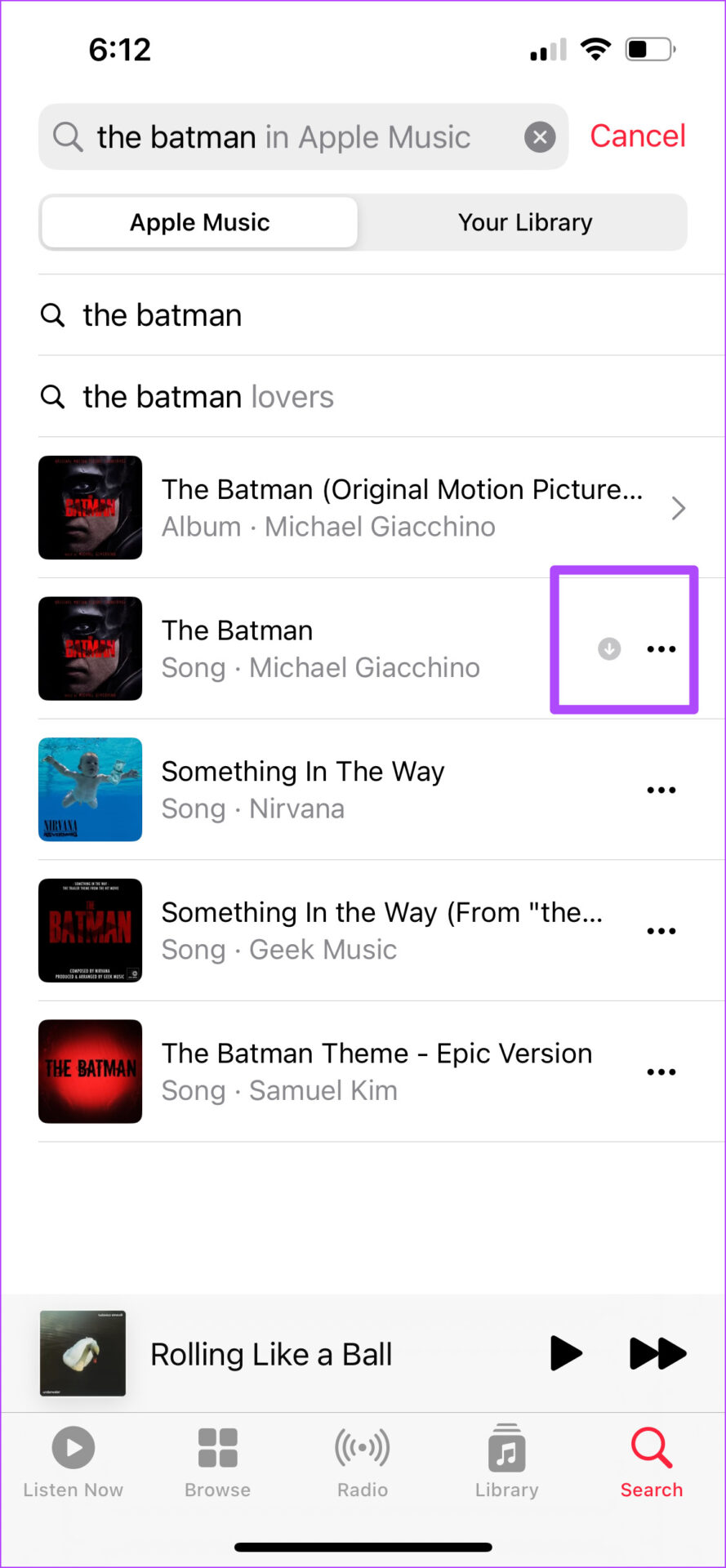Open the Library tab

(x=507, y=1462)
